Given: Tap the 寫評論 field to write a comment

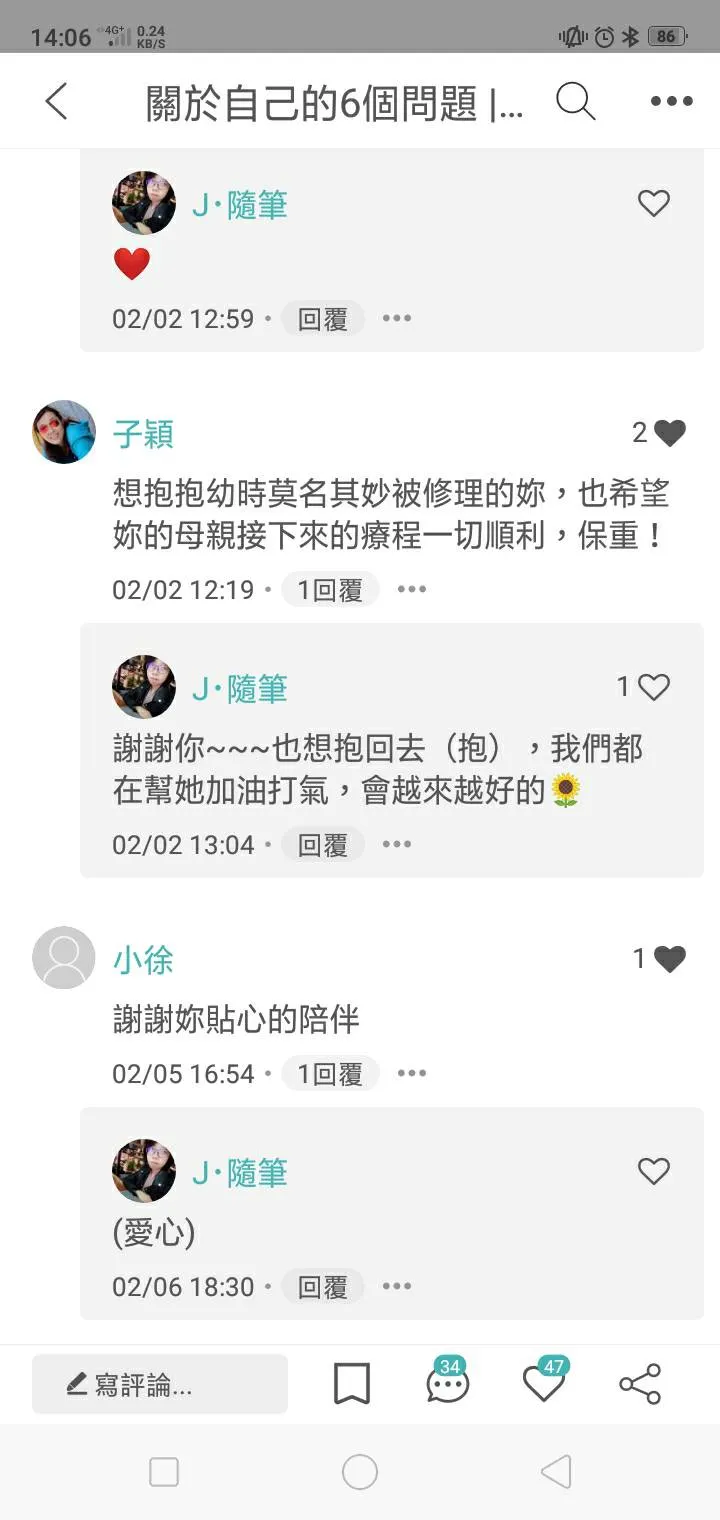Looking at the screenshot, I should point(160,1382).
